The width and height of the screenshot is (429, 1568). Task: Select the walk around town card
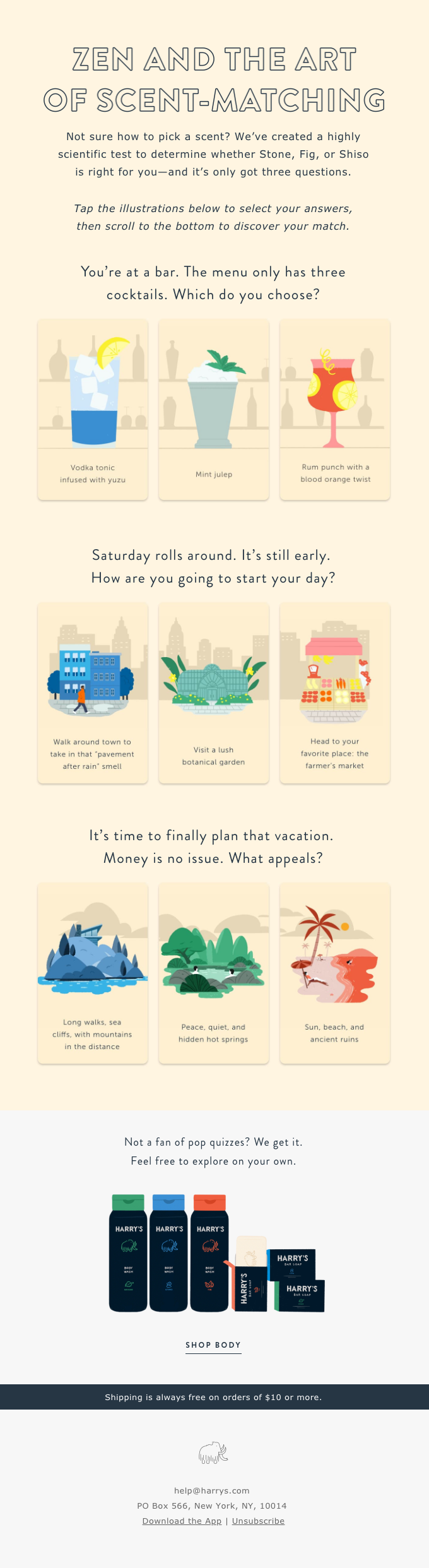[x=93, y=692]
